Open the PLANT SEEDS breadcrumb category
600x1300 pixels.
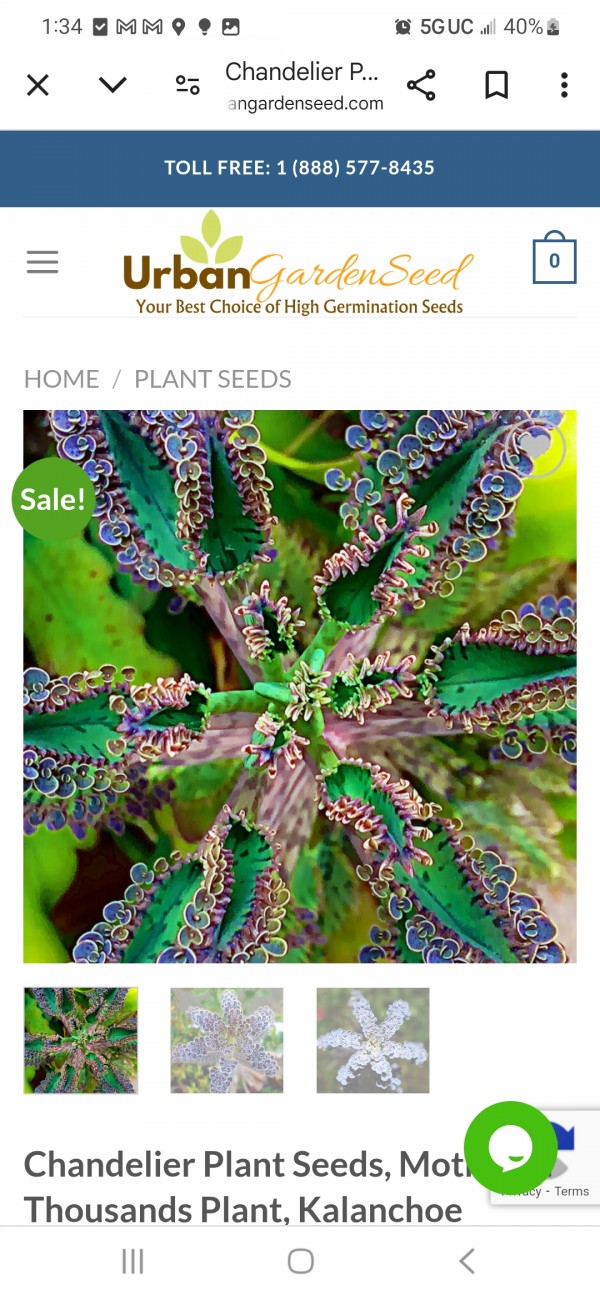click(x=213, y=379)
